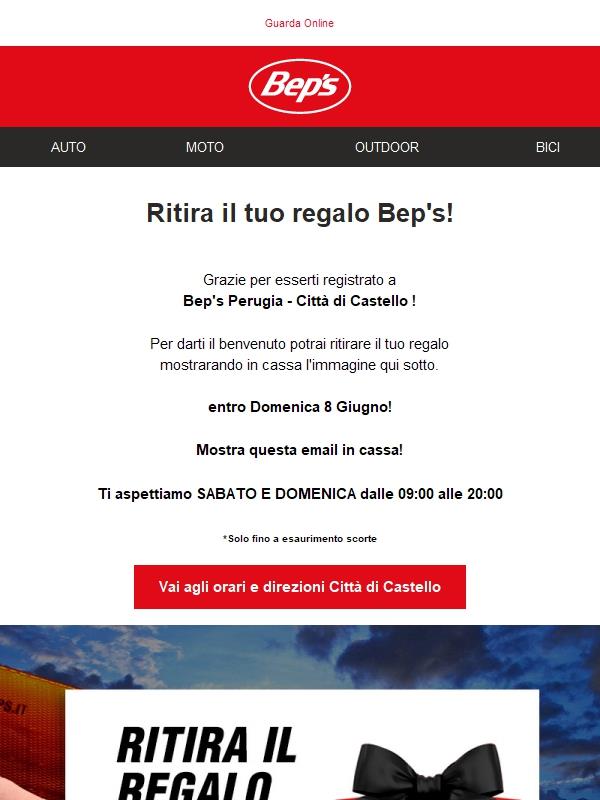The height and width of the screenshot is (800, 600).
Task: Go to the AUTO section
Action: (68, 147)
